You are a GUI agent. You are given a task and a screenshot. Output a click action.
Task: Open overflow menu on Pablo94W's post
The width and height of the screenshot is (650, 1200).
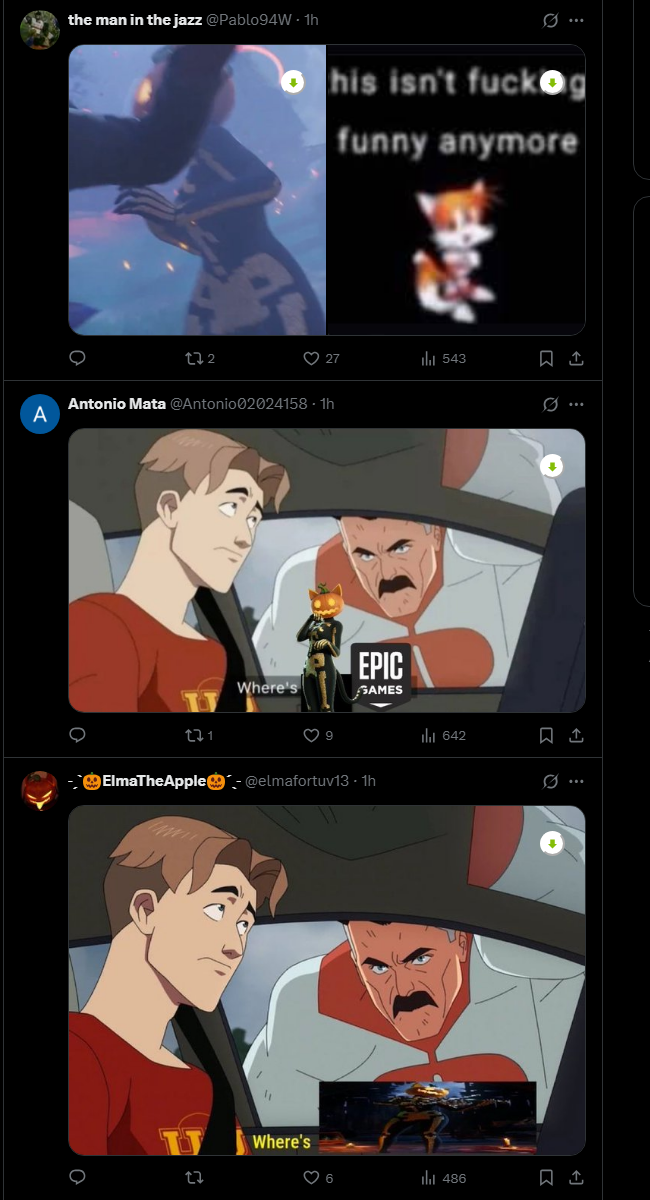point(576,20)
